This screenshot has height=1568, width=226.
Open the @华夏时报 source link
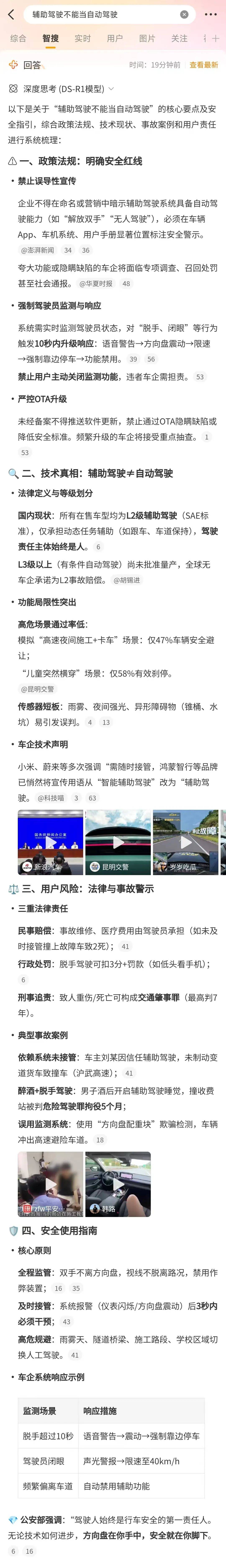click(x=96, y=284)
